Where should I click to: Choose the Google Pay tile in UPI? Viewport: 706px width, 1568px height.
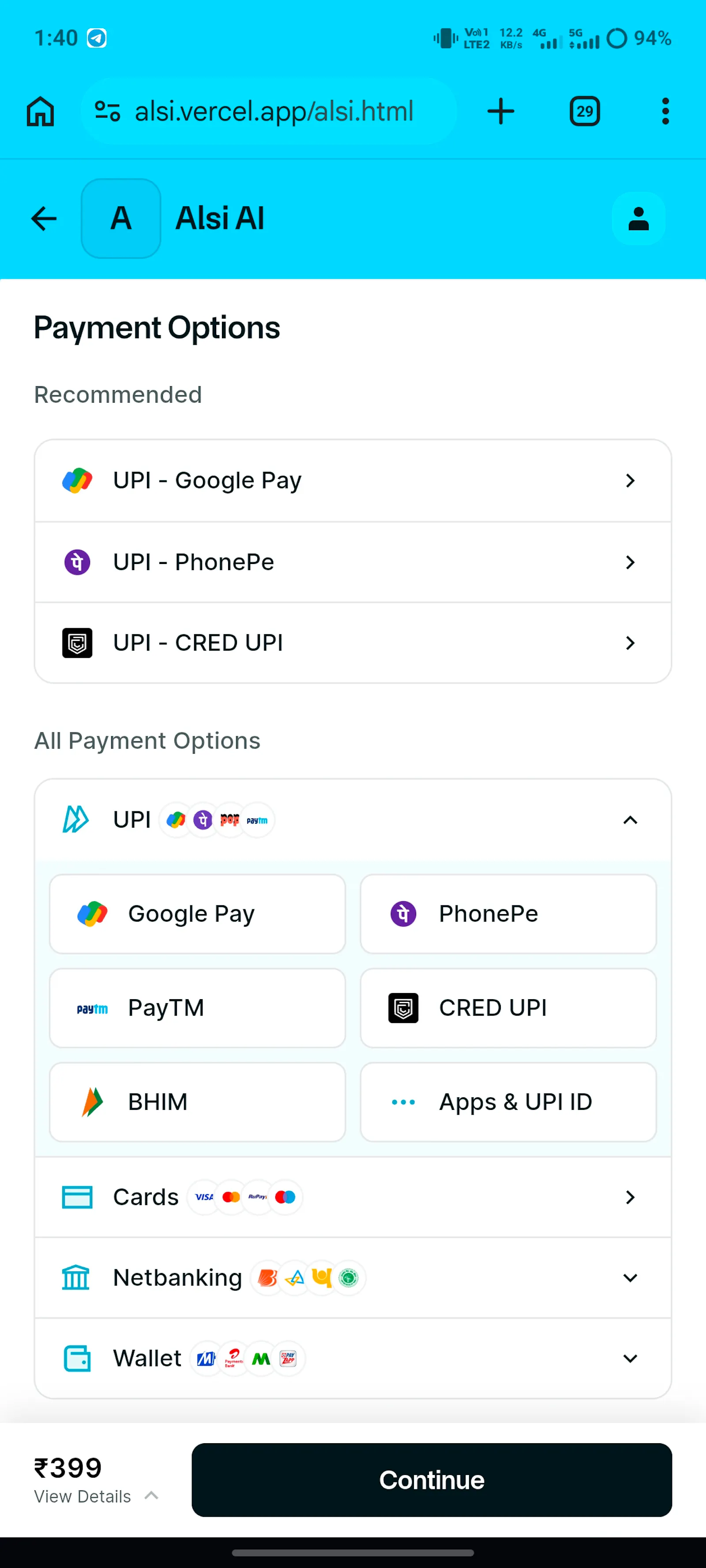click(197, 914)
